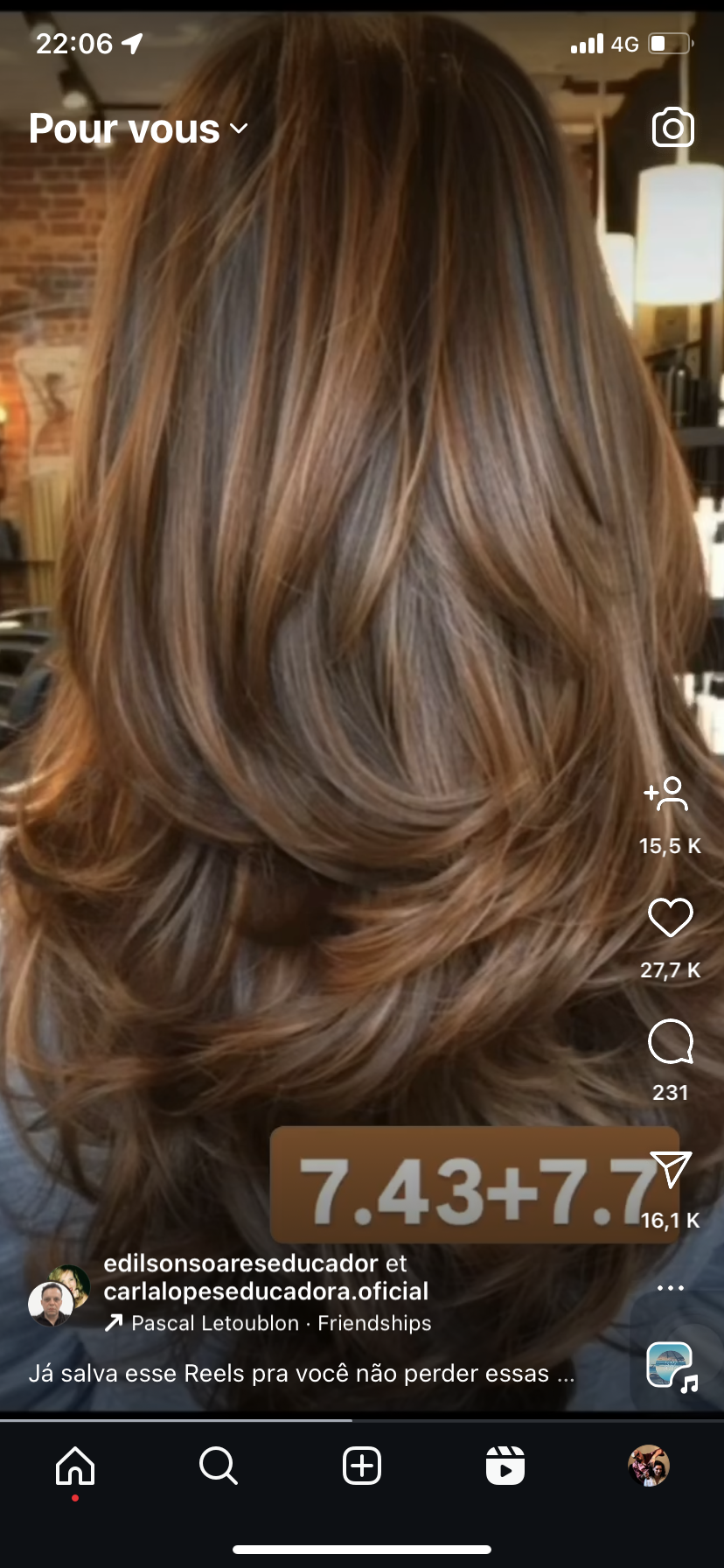The width and height of the screenshot is (724, 1568).
Task: Tap the creators' profile pictures
Action: pos(59,1296)
